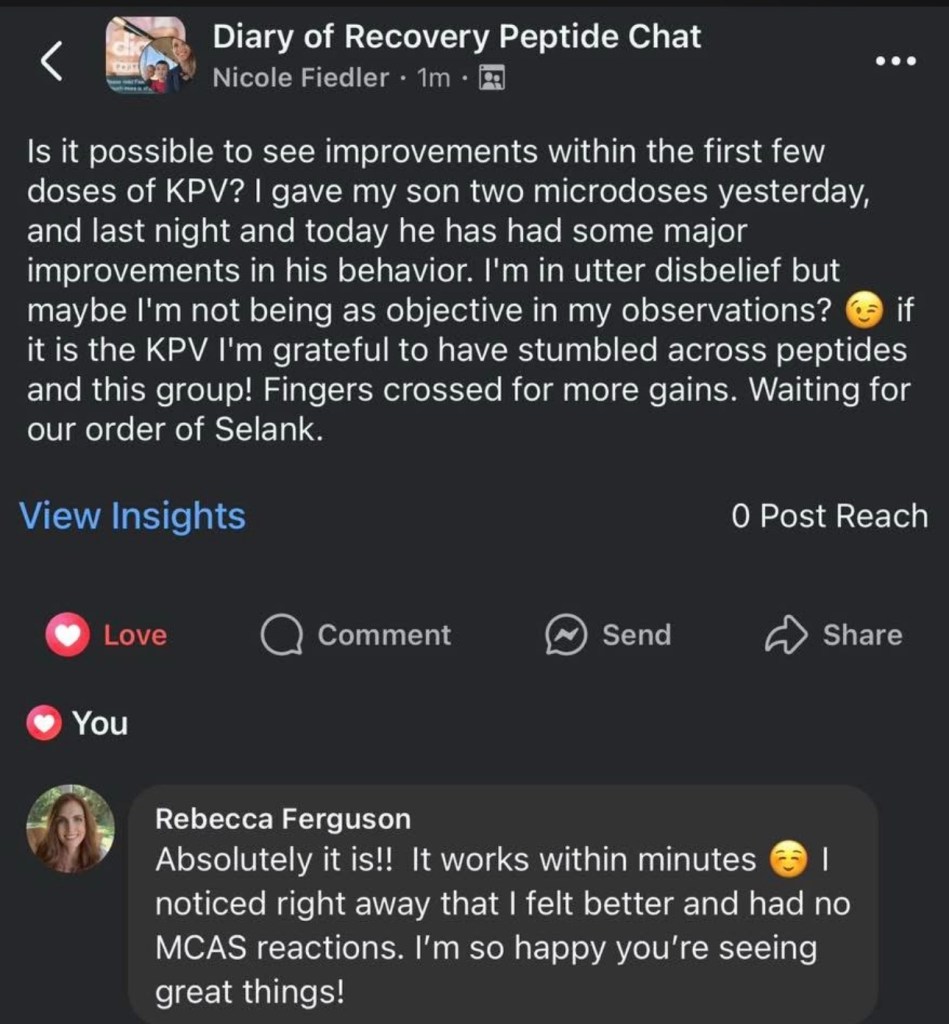Share this post
949x1024 pixels.
(x=833, y=636)
